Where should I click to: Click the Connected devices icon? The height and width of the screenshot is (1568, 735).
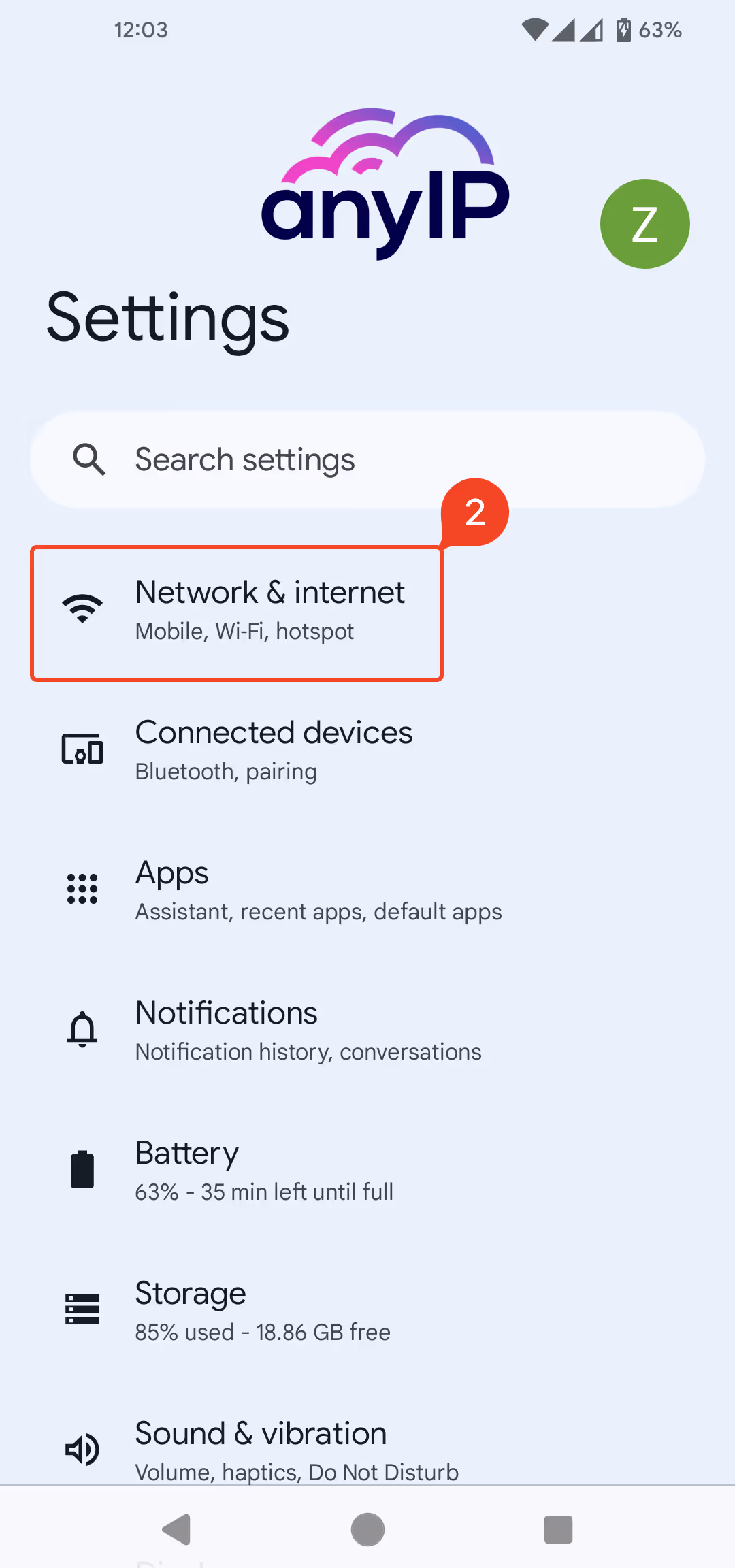coord(82,749)
